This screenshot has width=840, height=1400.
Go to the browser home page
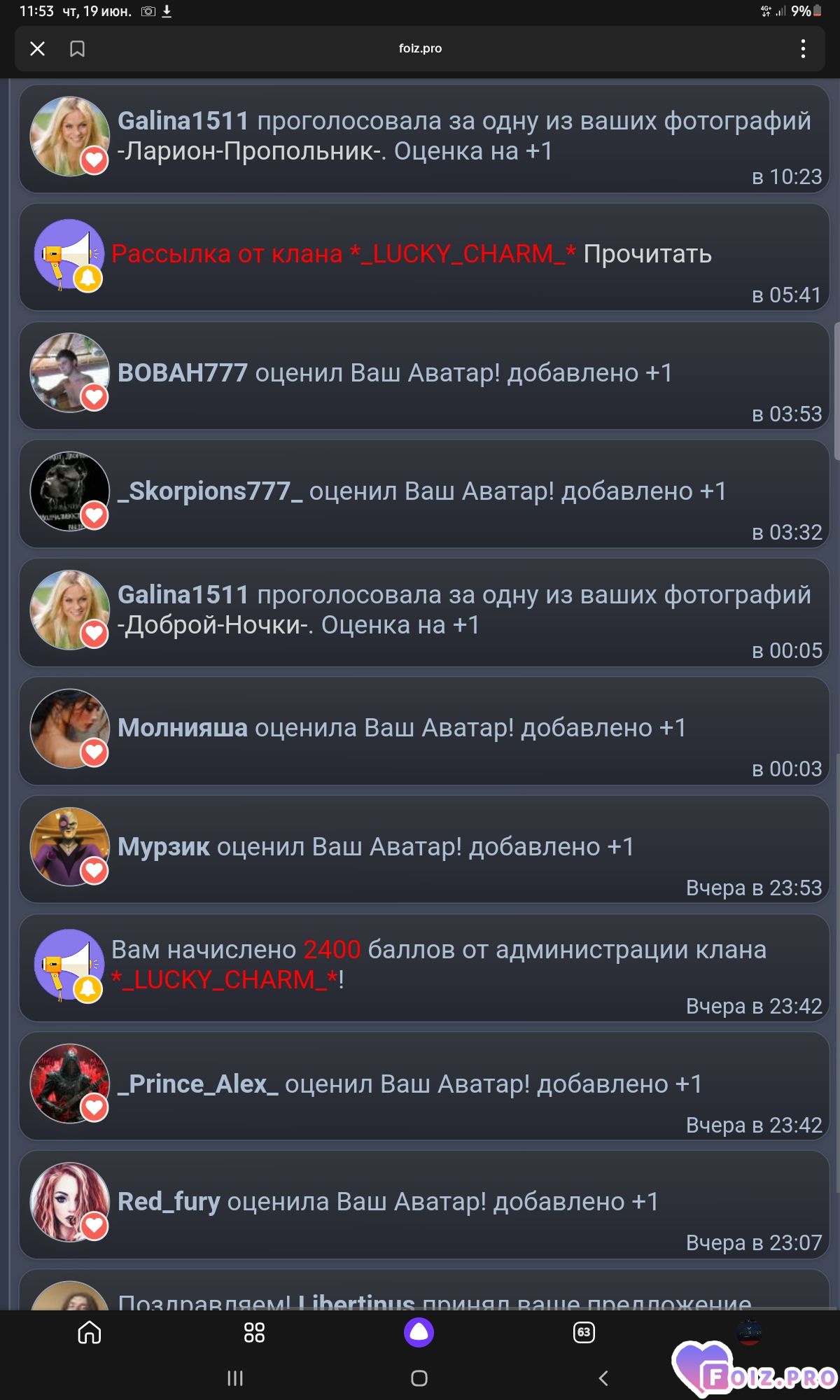click(89, 1333)
